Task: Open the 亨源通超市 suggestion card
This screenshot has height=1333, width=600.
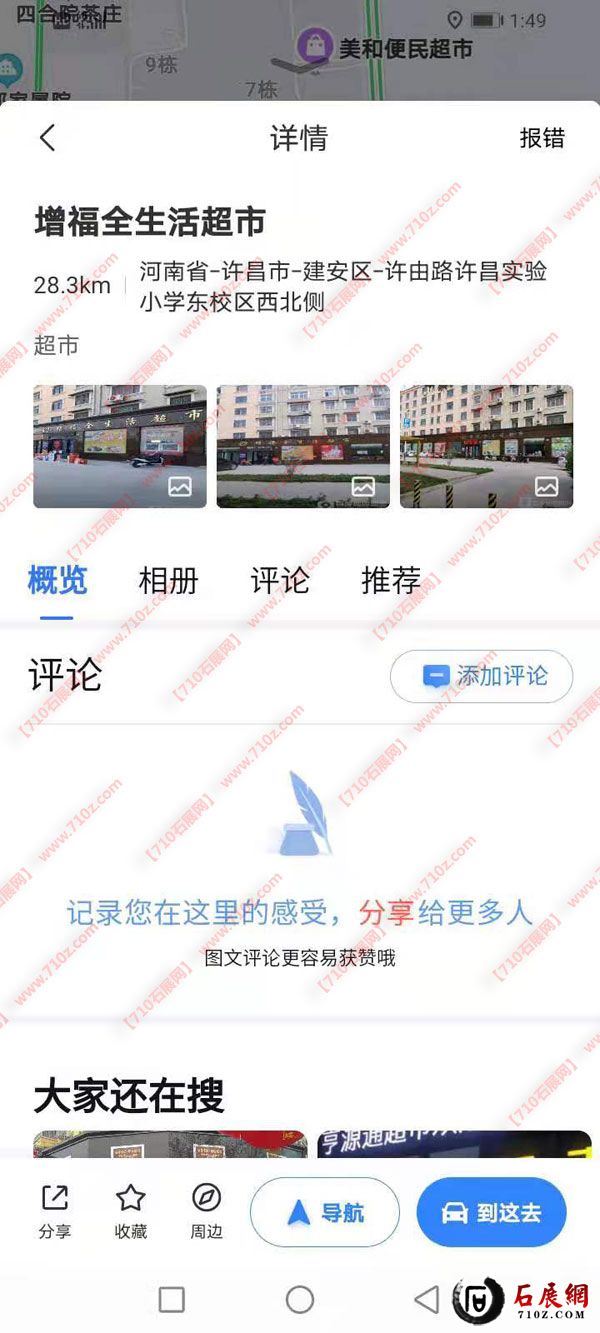Action: pos(454,1144)
